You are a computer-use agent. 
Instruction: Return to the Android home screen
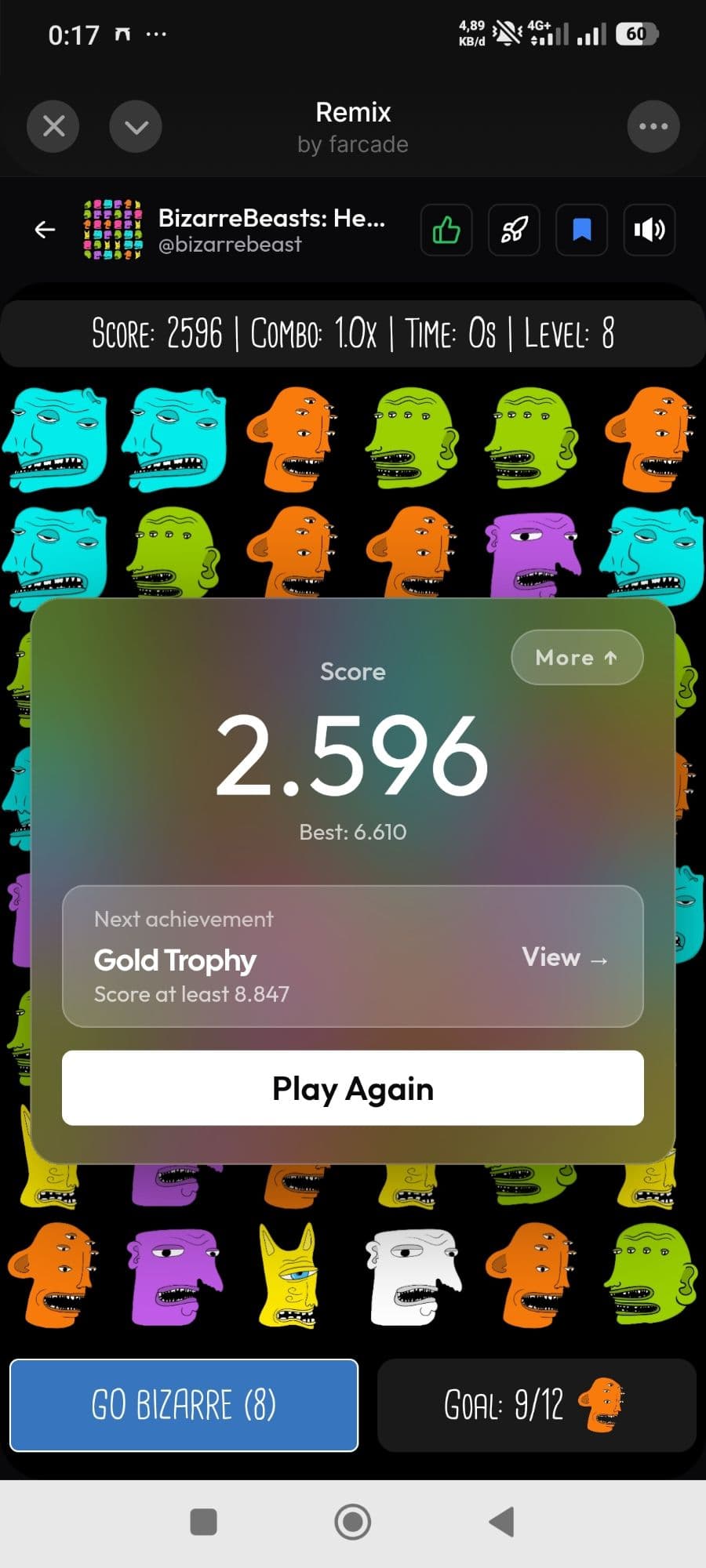pos(353,1522)
